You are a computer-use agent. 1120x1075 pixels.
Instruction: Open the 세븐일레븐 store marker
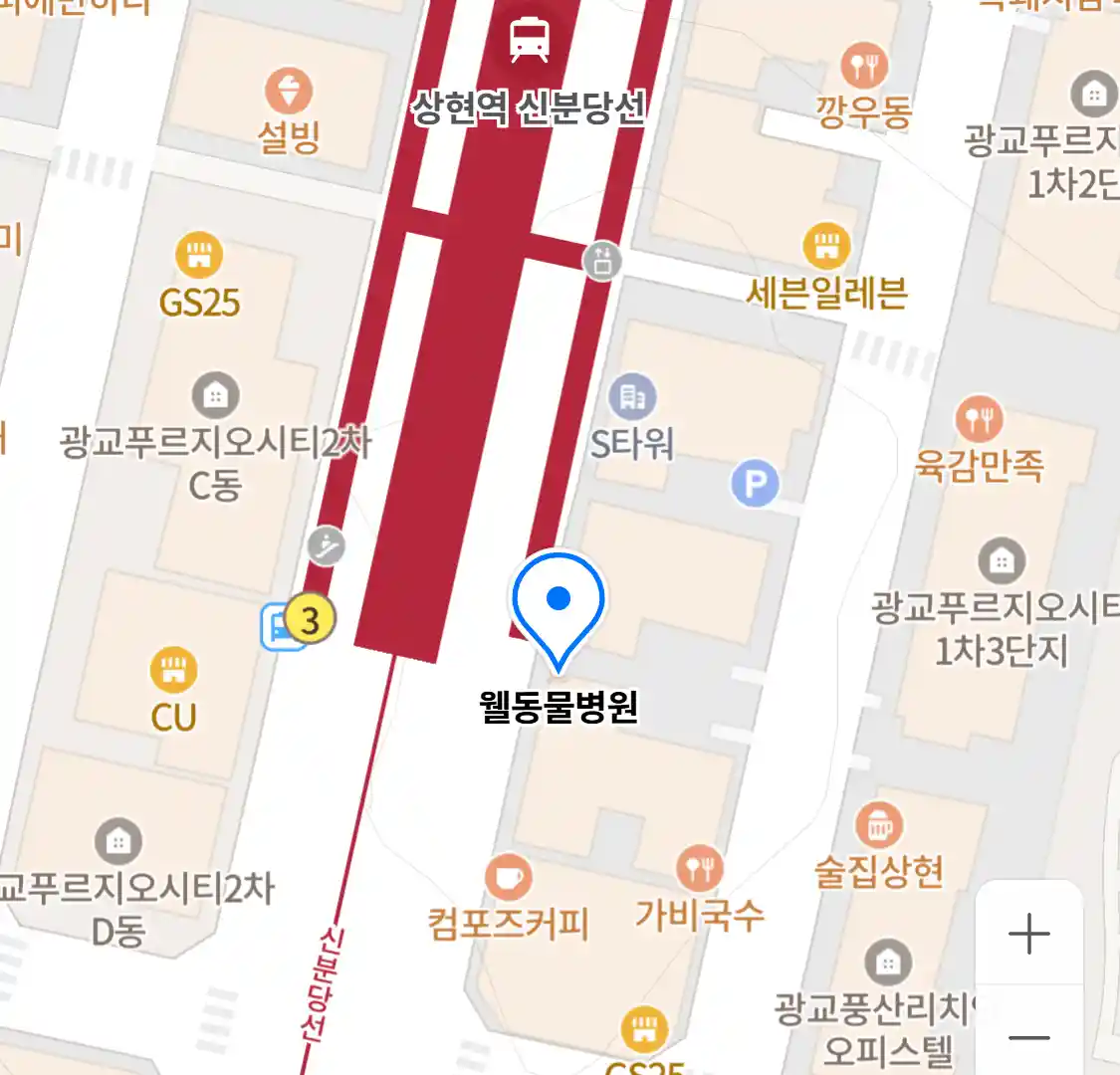coord(826,246)
